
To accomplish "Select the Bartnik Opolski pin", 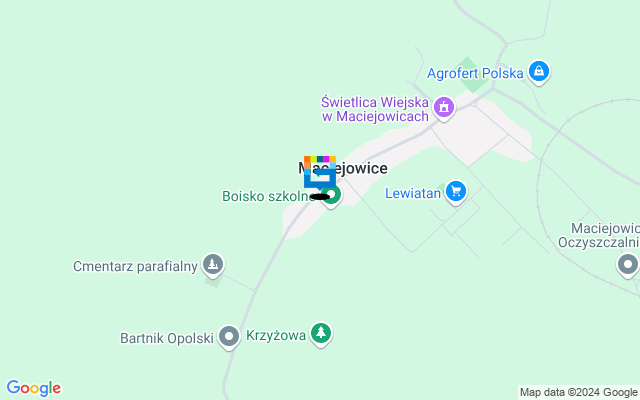I will pos(229,337).
